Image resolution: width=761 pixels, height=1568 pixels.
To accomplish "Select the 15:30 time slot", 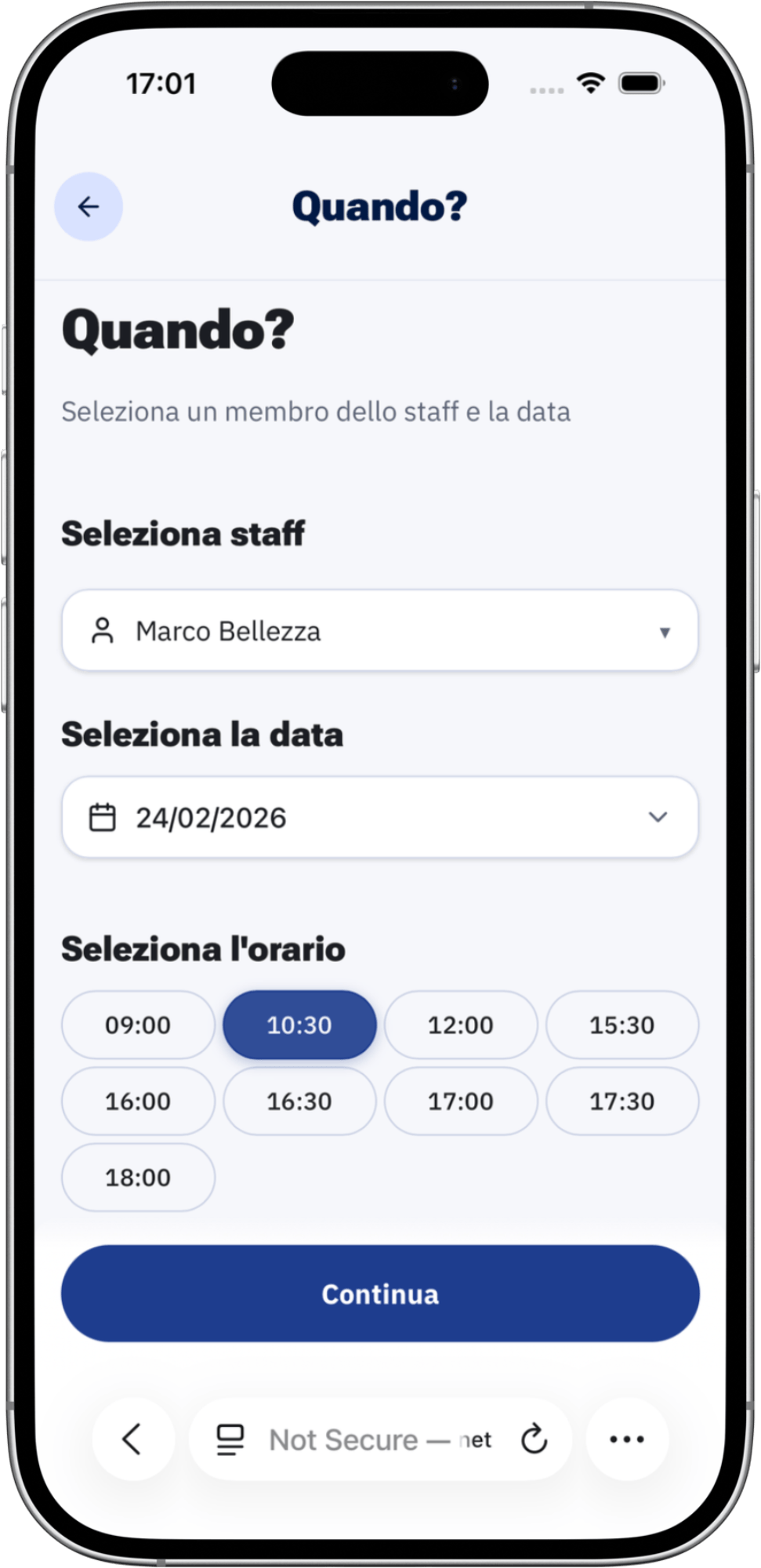I will pyautogui.click(x=622, y=1025).
